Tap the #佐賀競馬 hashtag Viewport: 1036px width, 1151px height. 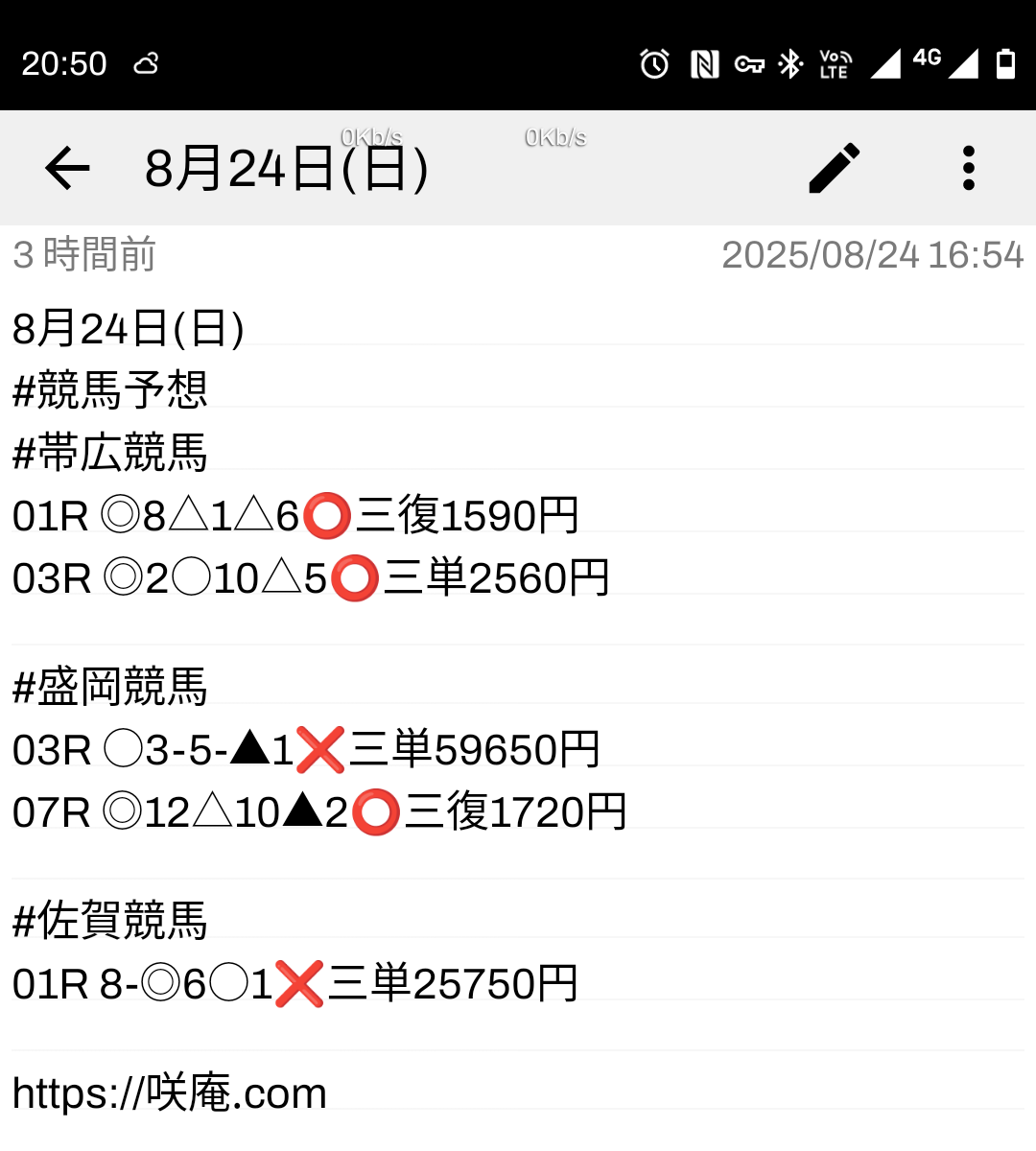(x=110, y=921)
